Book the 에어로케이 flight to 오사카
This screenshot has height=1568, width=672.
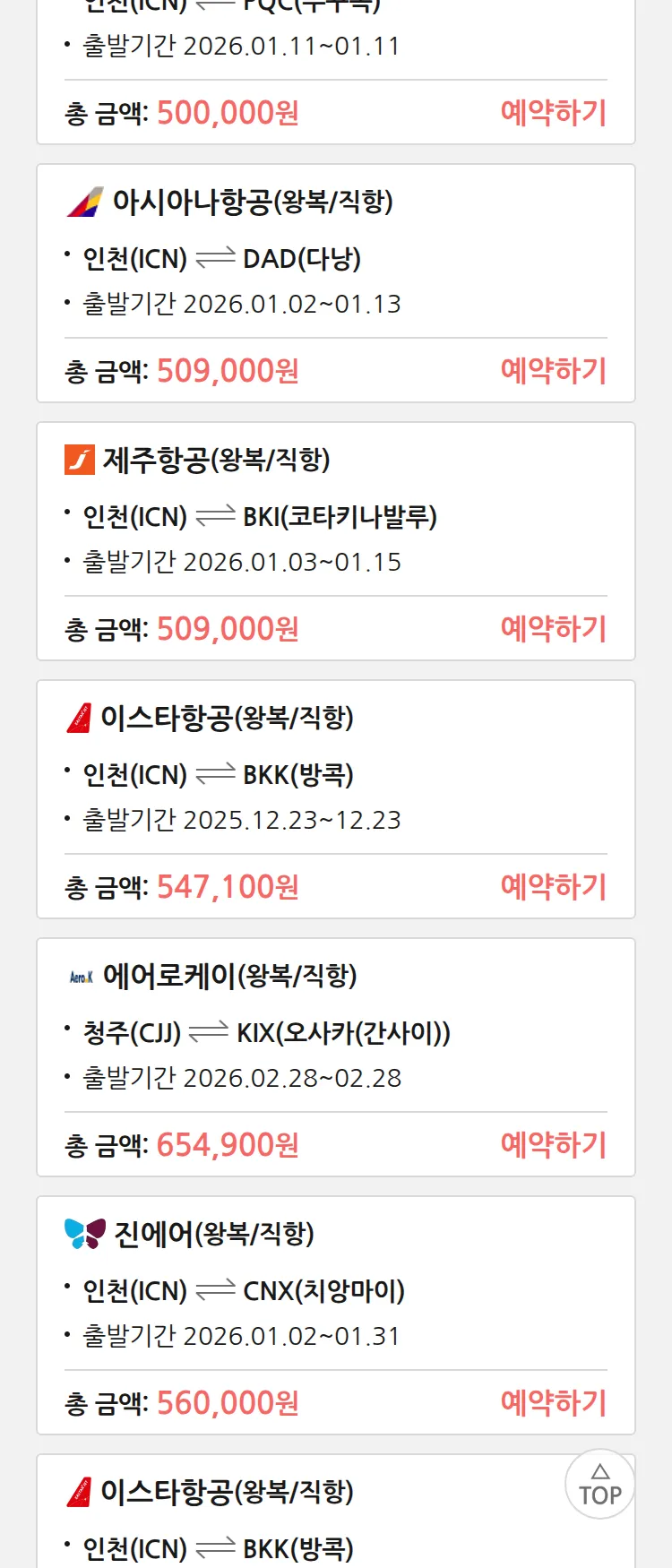553,1145
